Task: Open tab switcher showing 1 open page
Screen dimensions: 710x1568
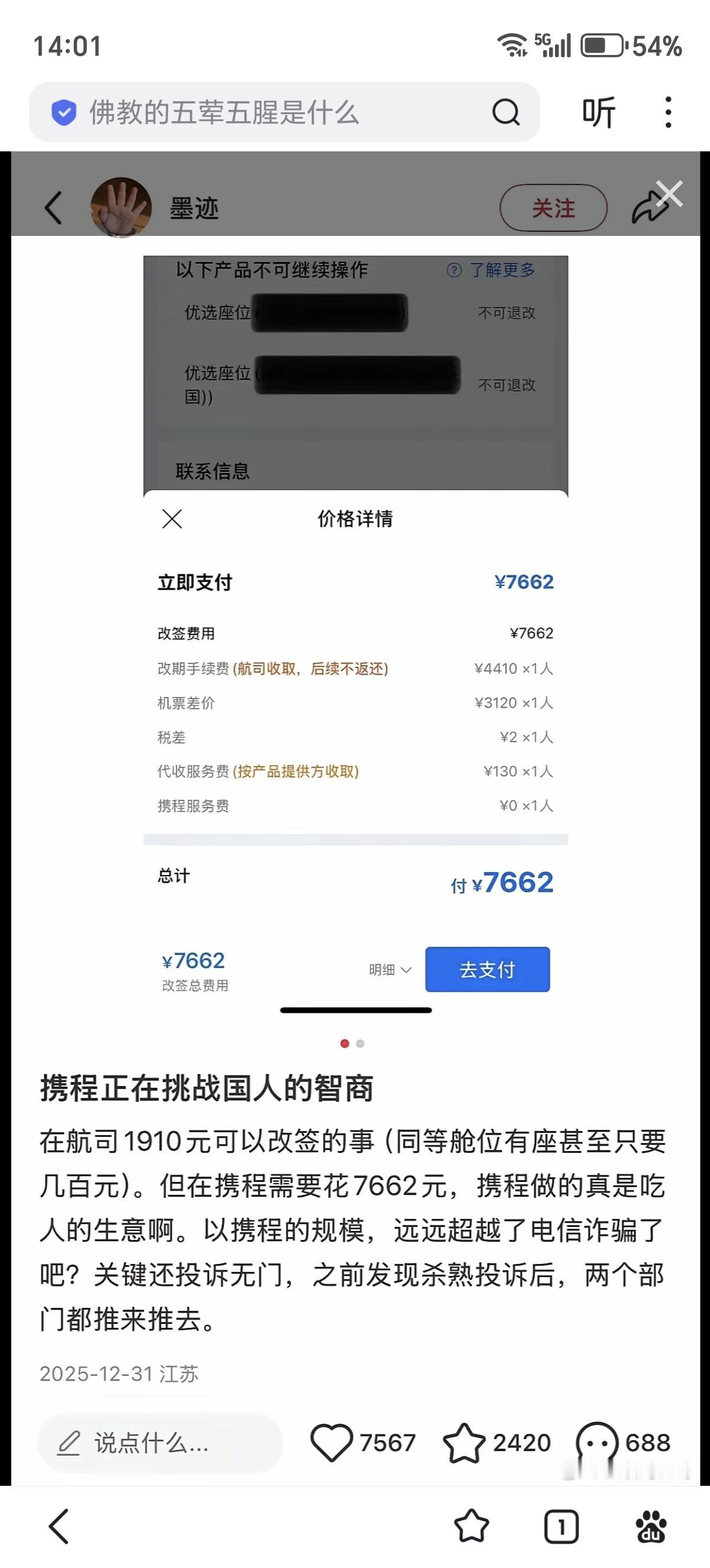Action: point(561,1526)
